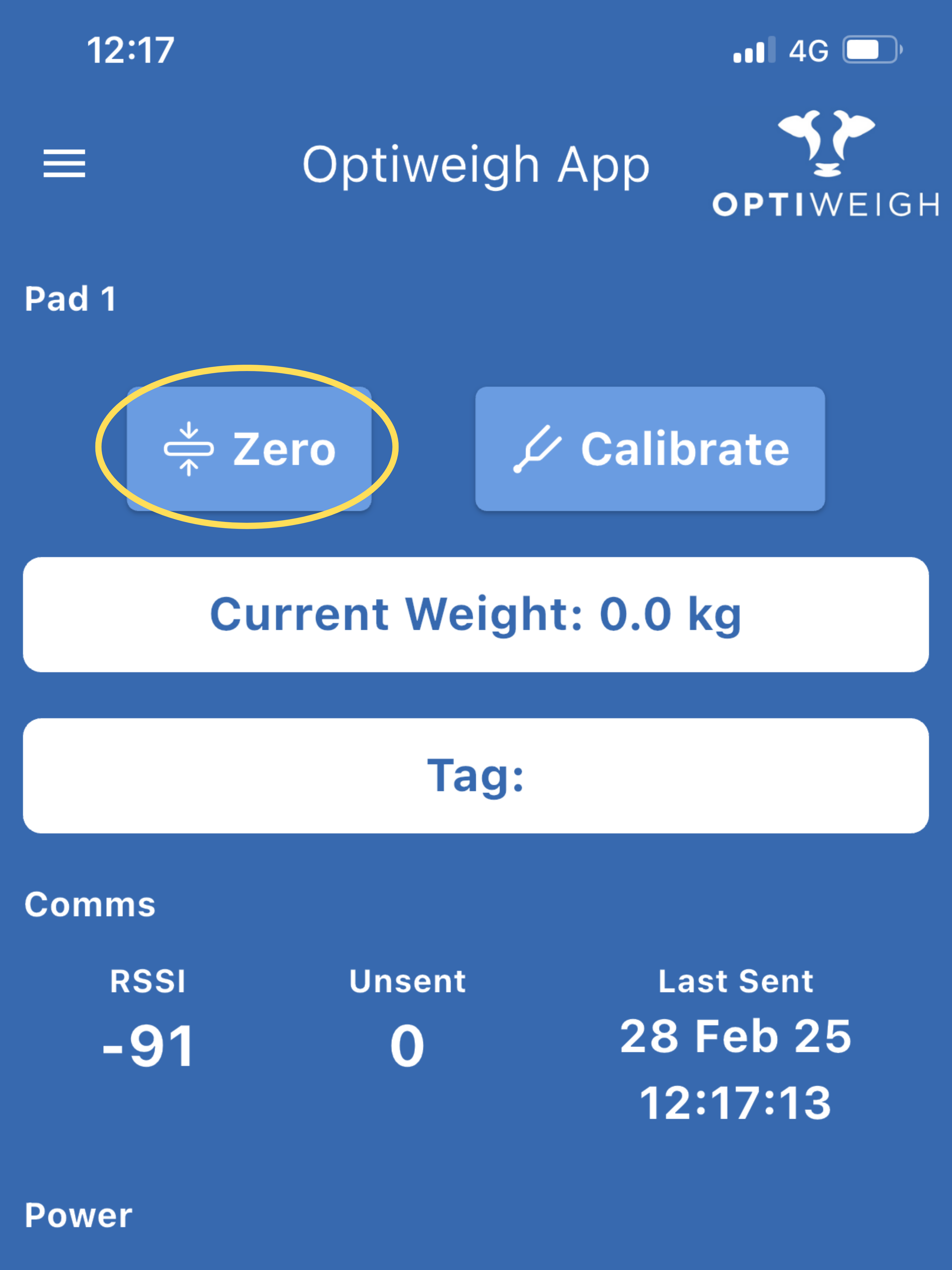This screenshot has height=1270, width=952.
Task: Open the hamburger navigation menu
Action: coord(64,163)
